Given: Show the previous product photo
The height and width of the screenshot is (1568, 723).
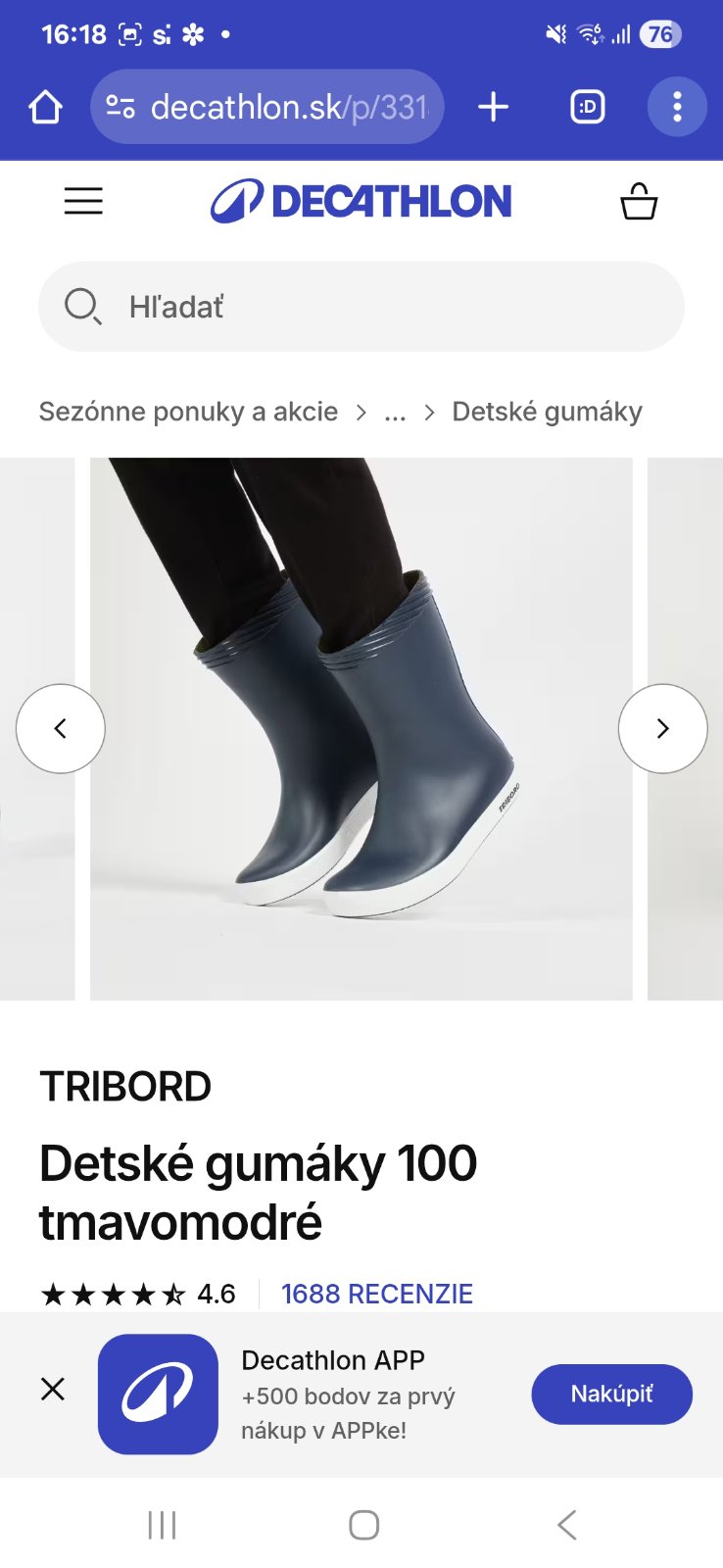Looking at the screenshot, I should (x=61, y=728).
